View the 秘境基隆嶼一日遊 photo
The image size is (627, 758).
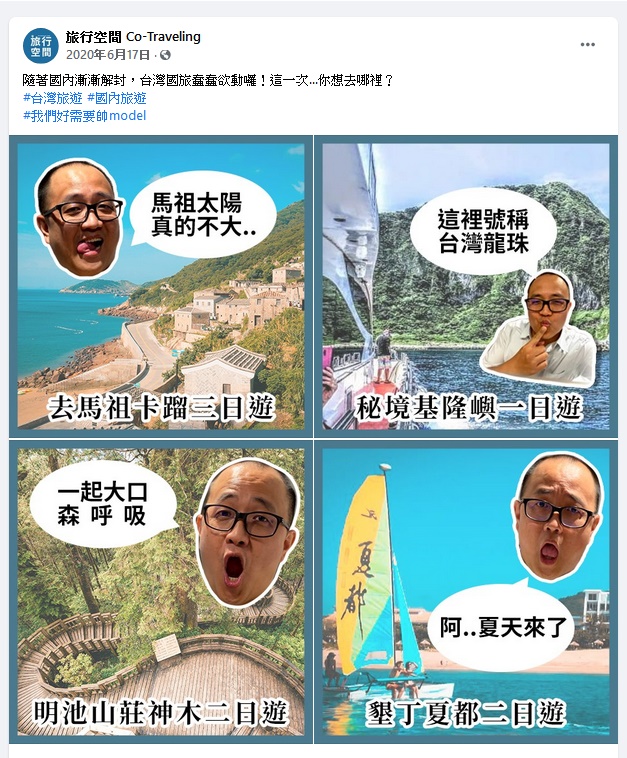tap(466, 287)
